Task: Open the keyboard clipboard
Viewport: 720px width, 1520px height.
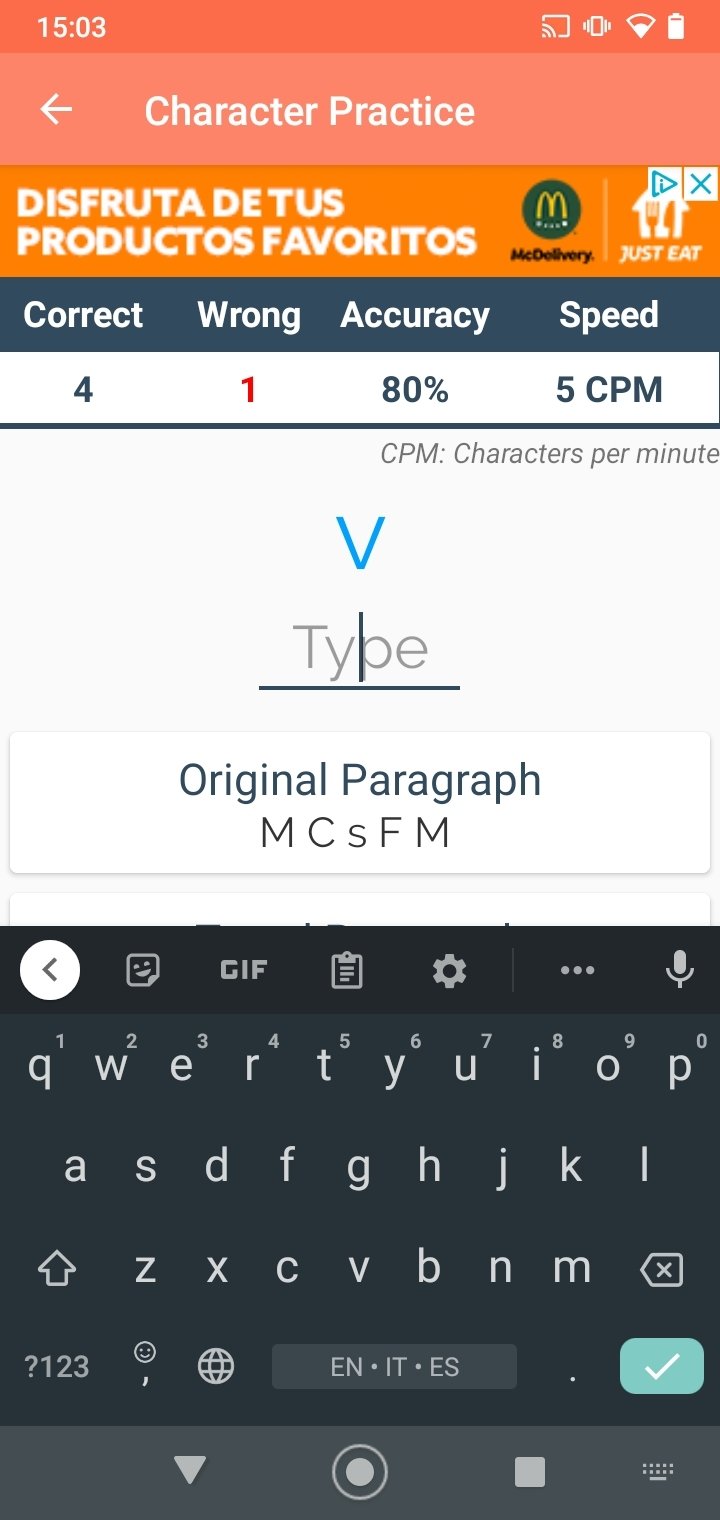Action: point(347,970)
